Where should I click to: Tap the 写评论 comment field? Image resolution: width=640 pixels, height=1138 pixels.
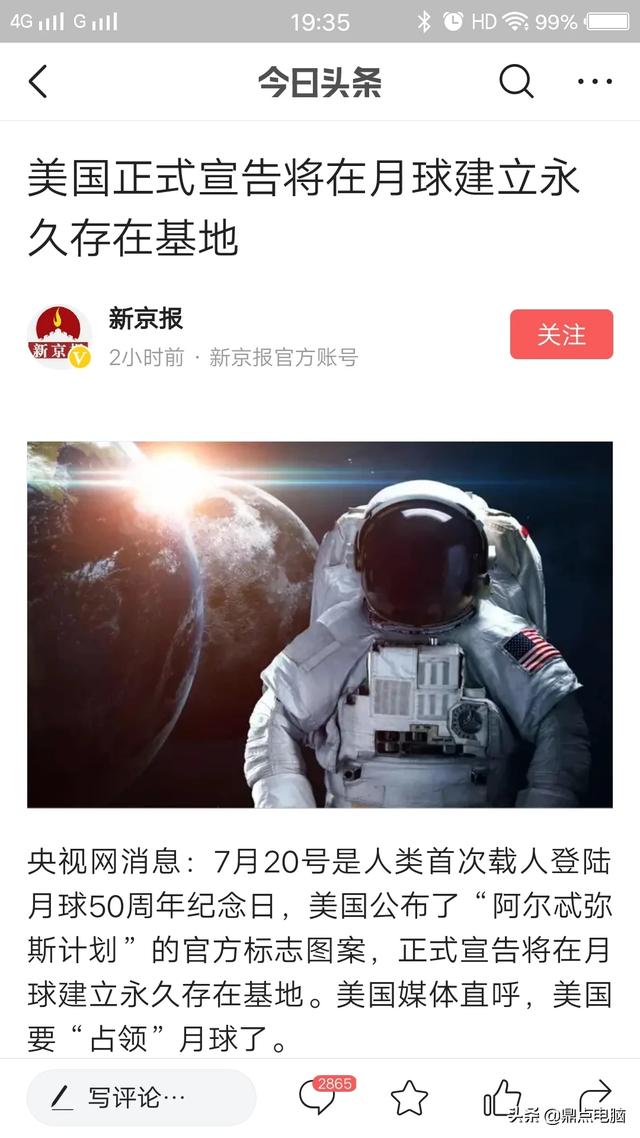click(x=141, y=1097)
